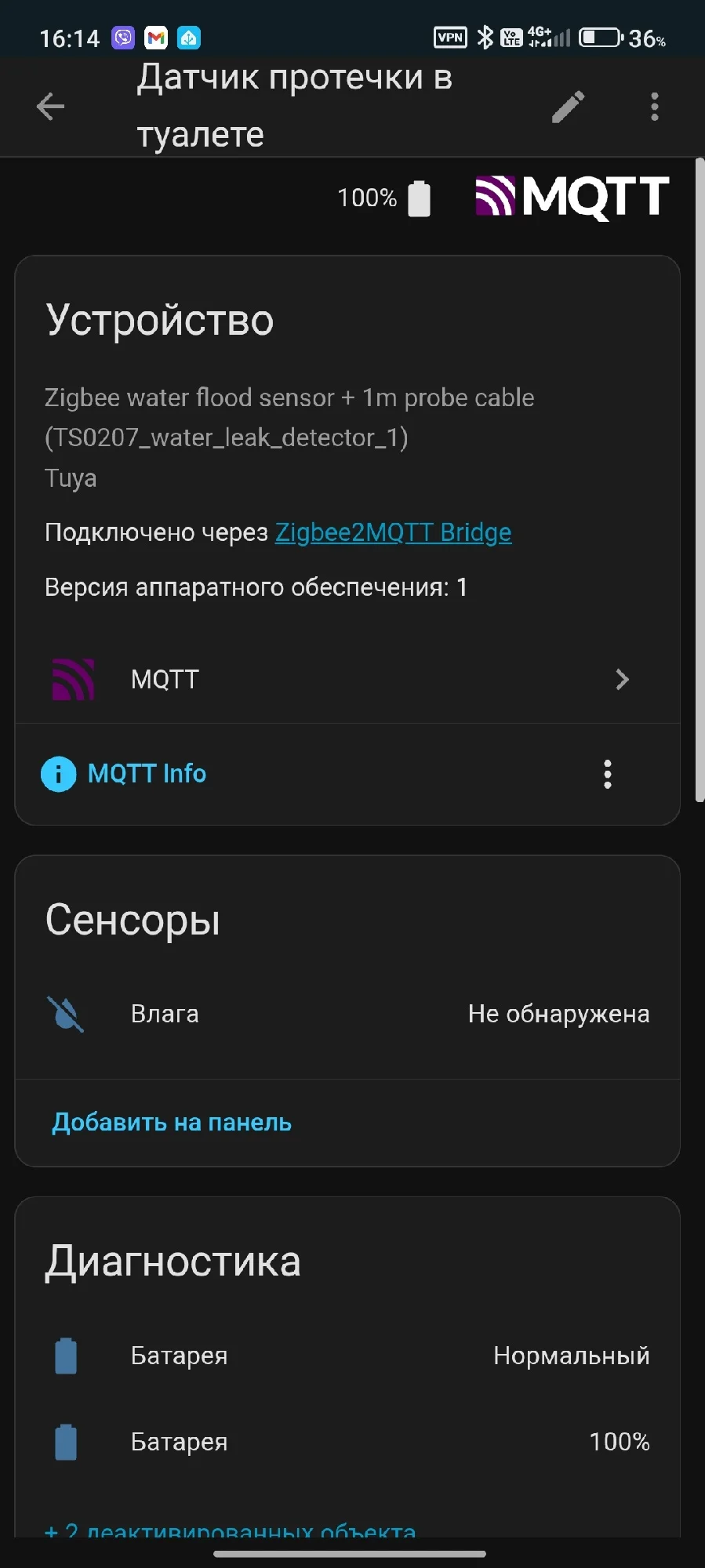
Task: Tap Добавить на панель
Action: point(172,1123)
